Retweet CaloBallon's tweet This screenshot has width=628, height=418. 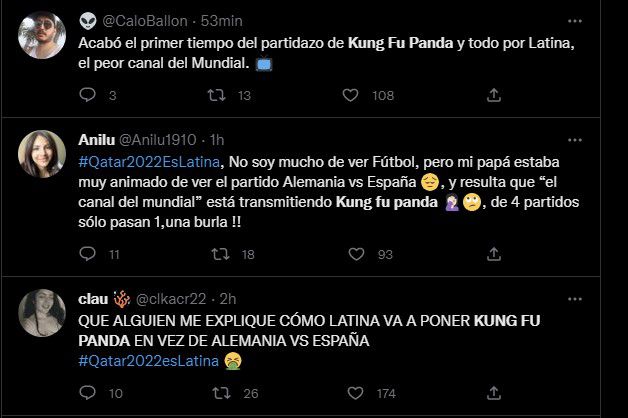click(213, 95)
